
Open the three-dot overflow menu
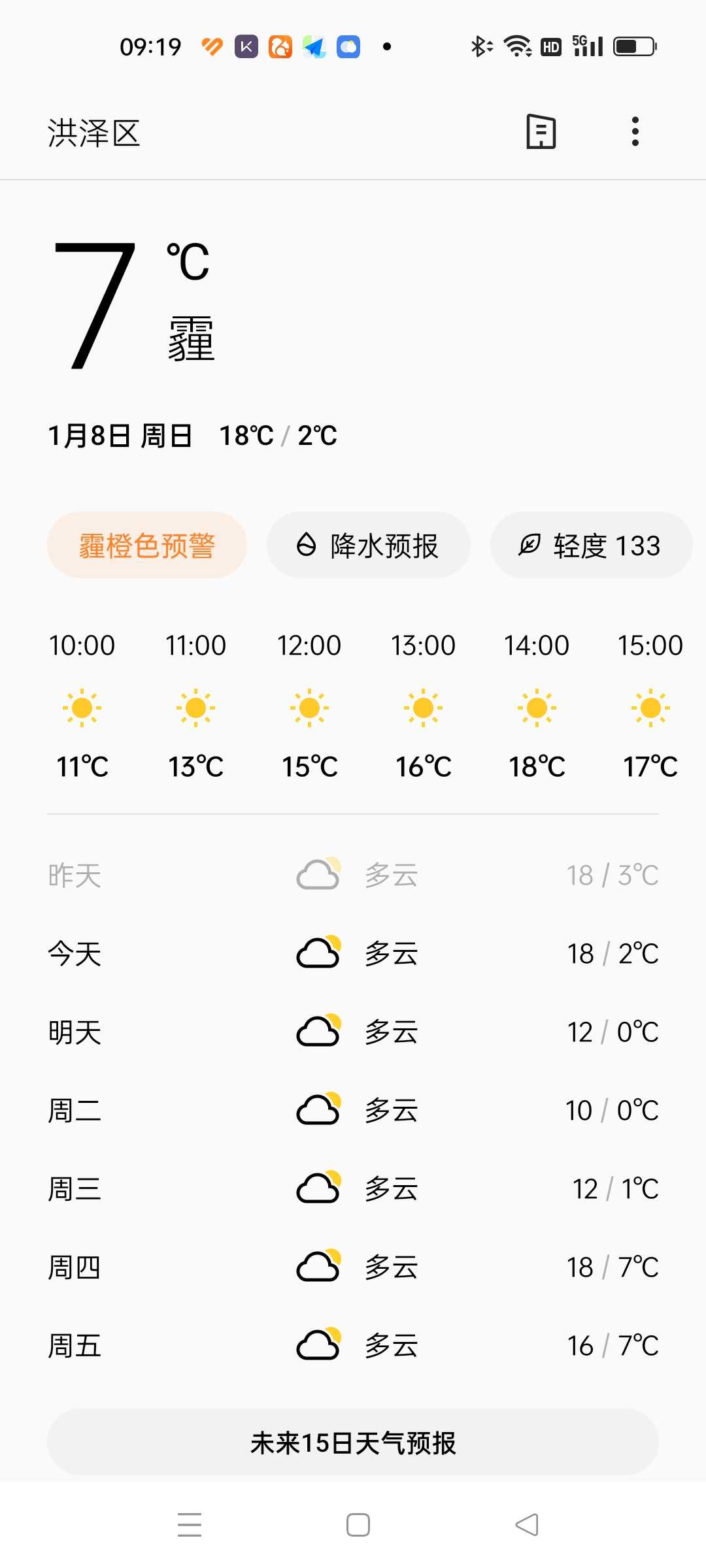pyautogui.click(x=635, y=132)
